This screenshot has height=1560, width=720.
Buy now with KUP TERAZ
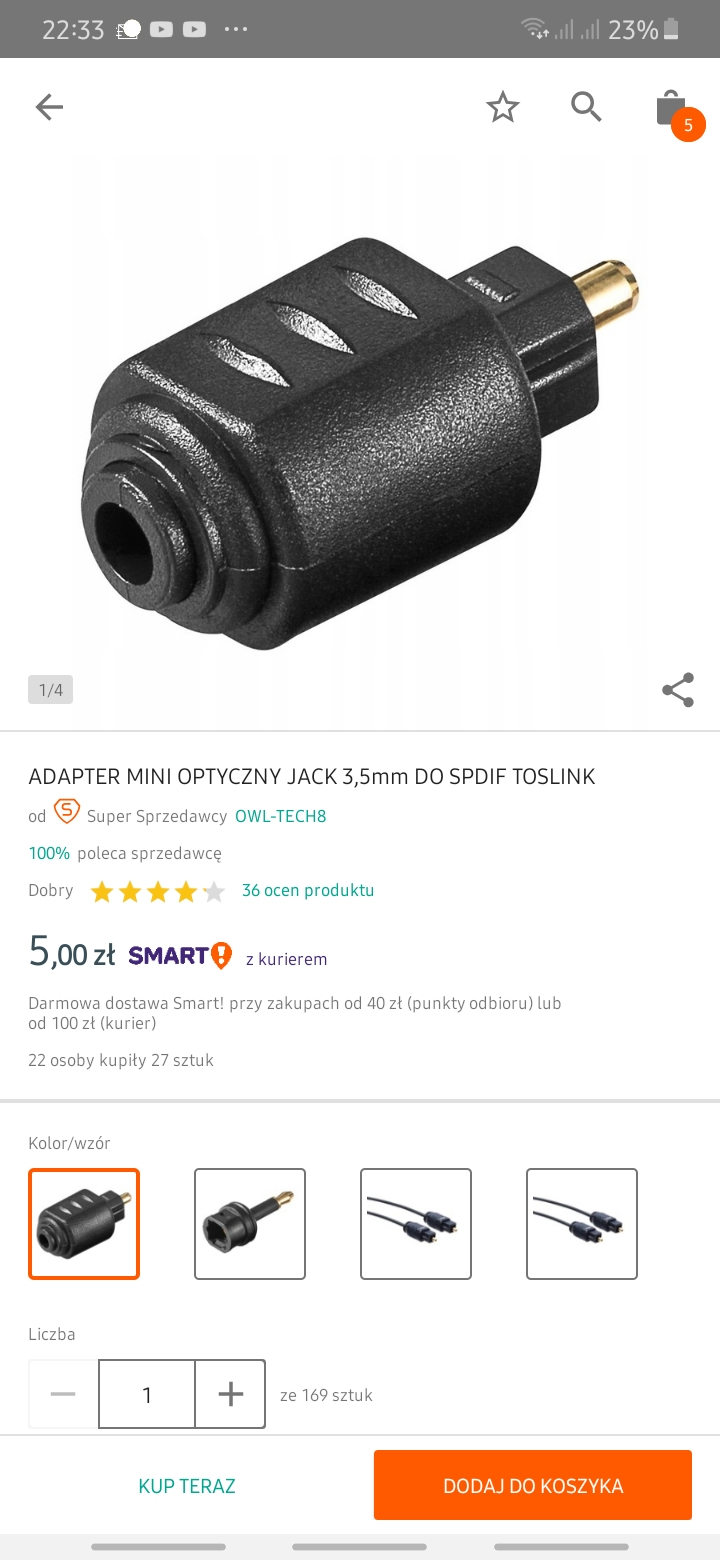click(187, 1486)
